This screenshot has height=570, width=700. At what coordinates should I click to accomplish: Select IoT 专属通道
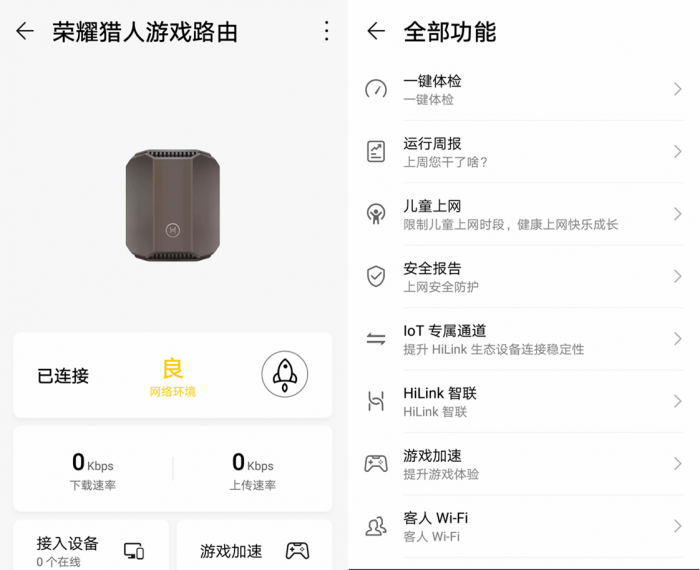pos(523,339)
